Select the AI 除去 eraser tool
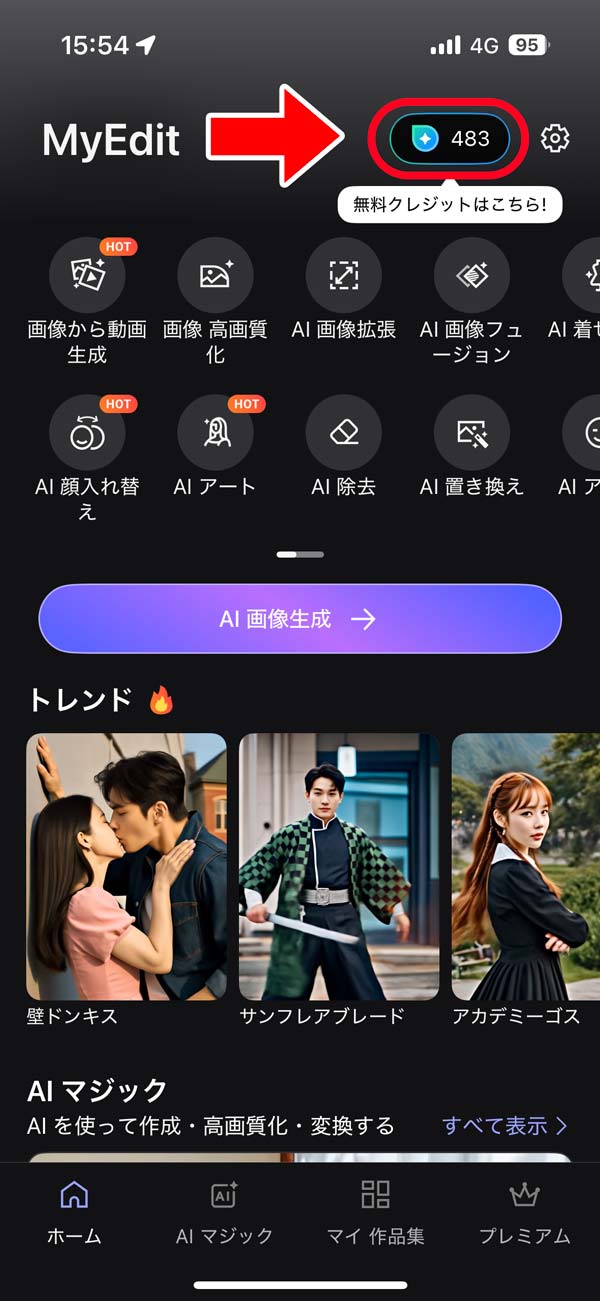The image size is (600, 1301). click(343, 434)
